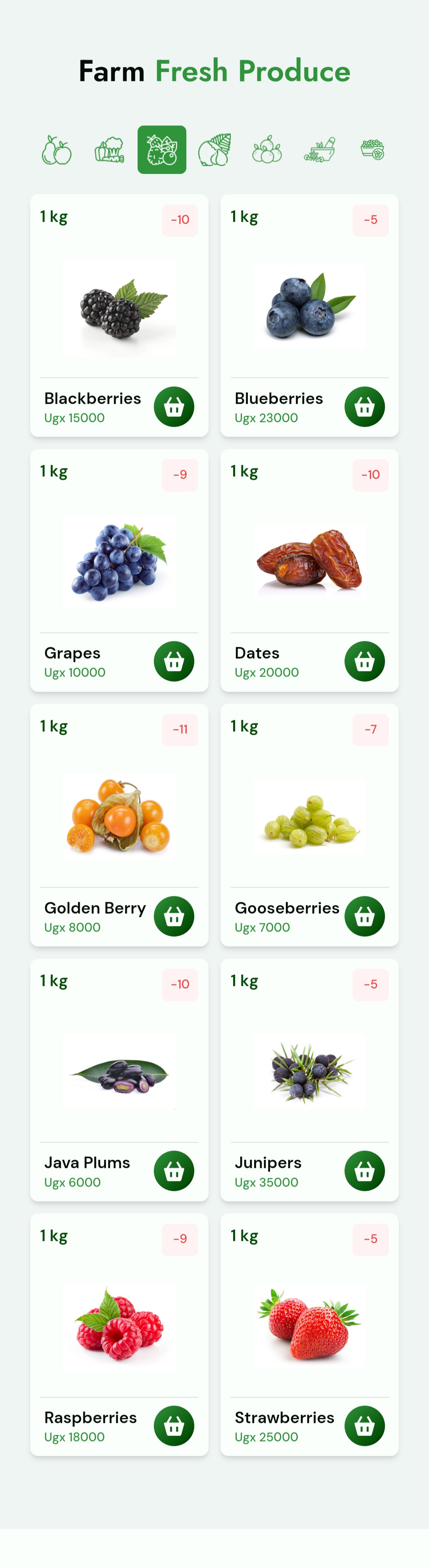This screenshot has height=1568, width=429.
Task: Add Golden Berry to the basket
Action: 174,916
